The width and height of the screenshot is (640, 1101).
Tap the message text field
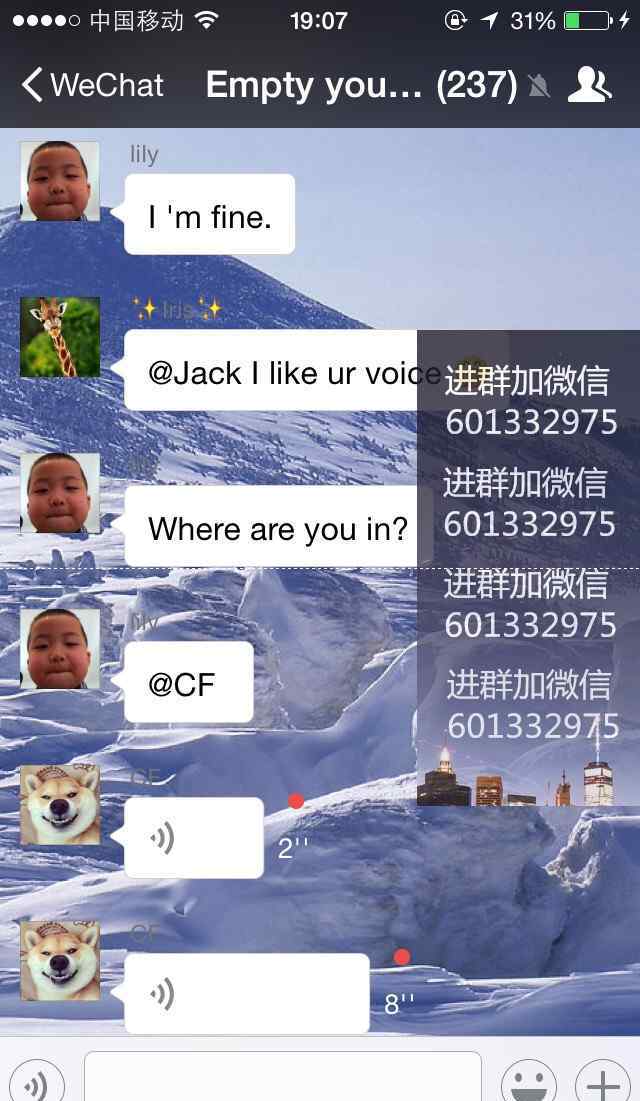(x=282, y=1078)
